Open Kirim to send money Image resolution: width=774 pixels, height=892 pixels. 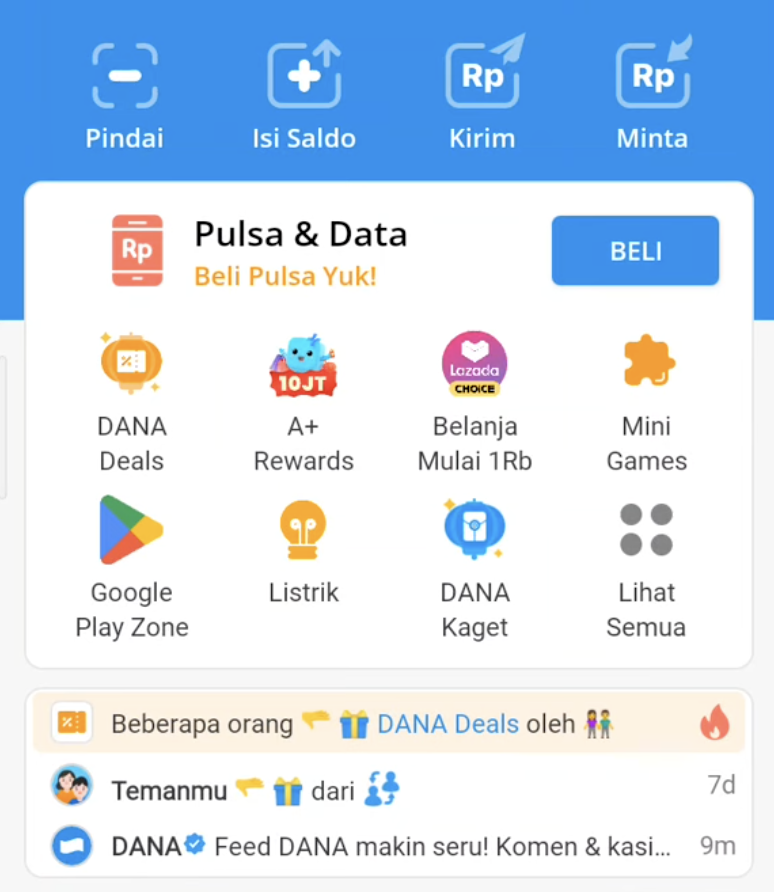[482, 95]
